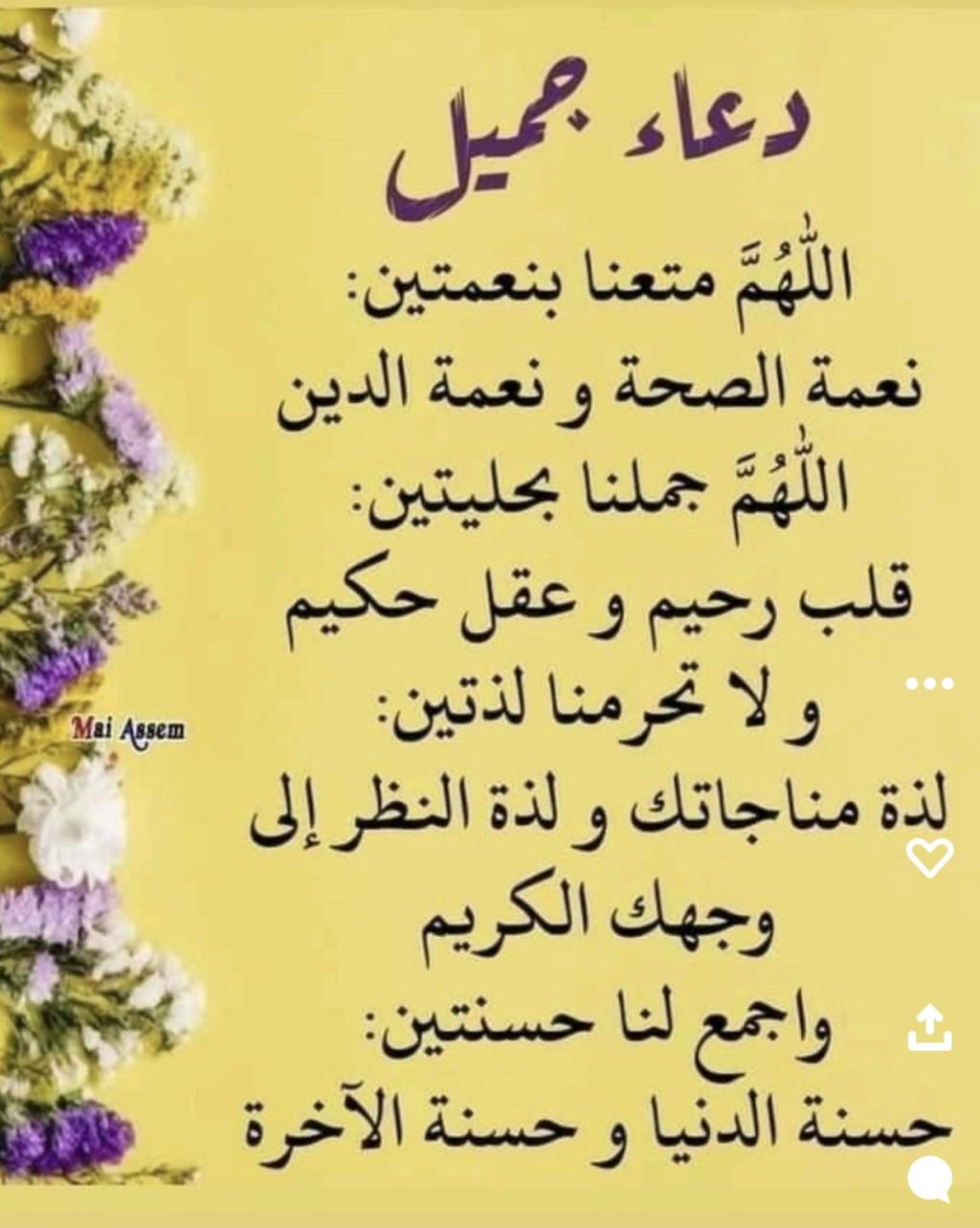Share this prayer image

coord(929,1028)
